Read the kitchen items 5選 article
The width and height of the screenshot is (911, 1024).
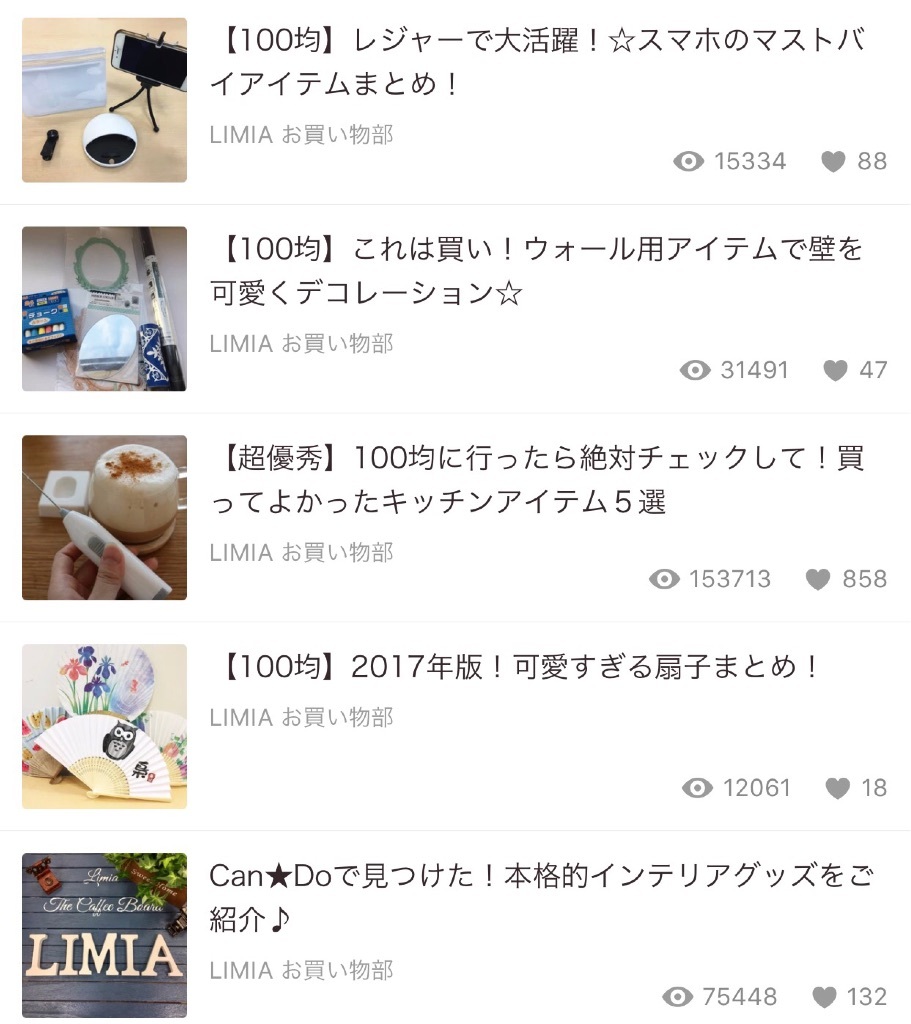536,479
